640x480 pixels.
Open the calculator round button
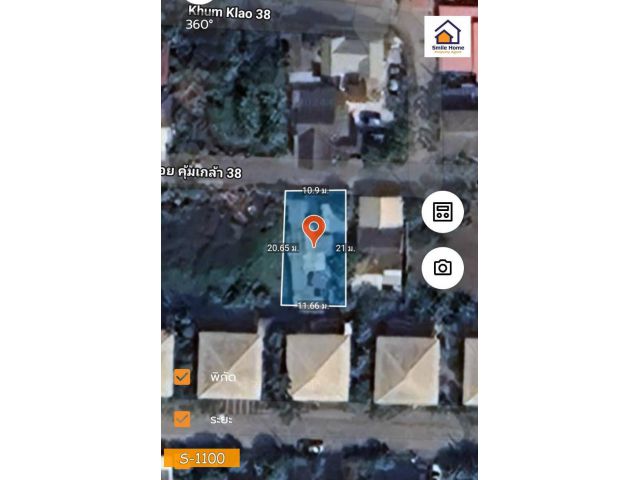point(442,212)
